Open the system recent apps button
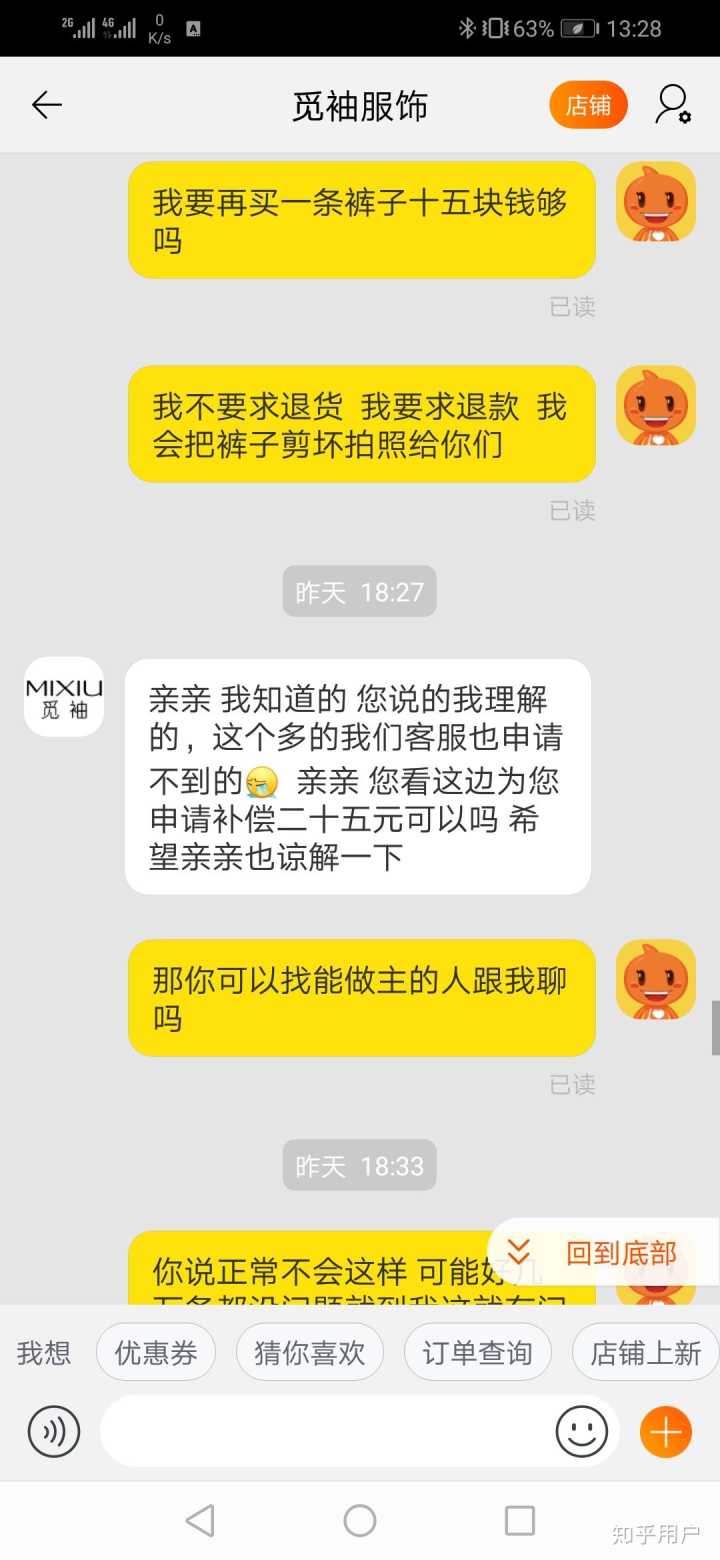 519,1521
